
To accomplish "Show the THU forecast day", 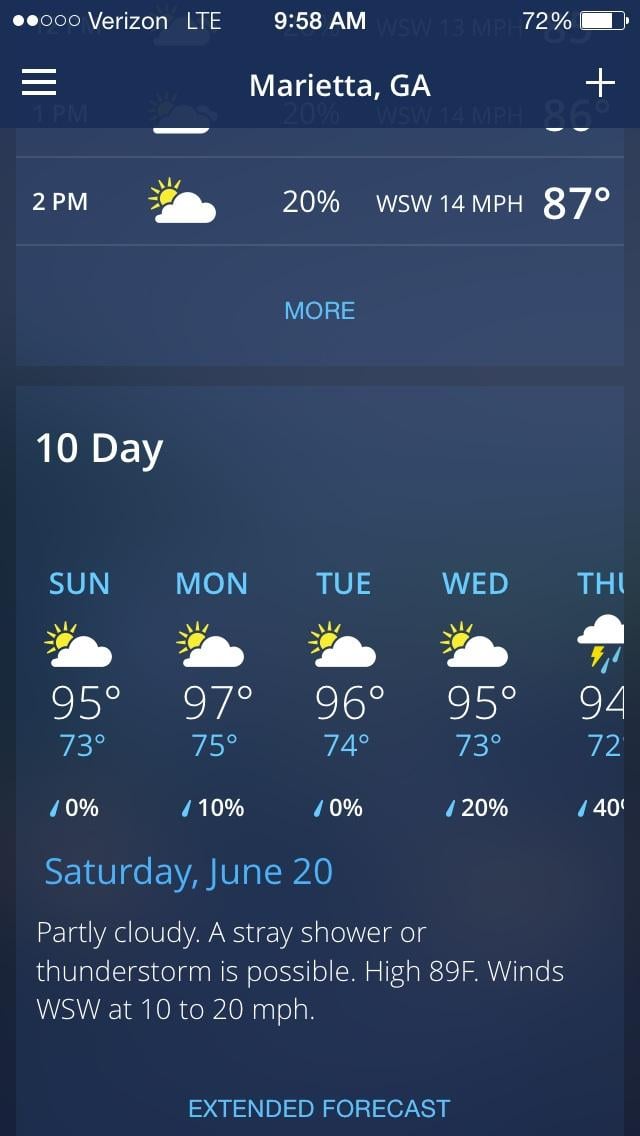I will [x=602, y=690].
